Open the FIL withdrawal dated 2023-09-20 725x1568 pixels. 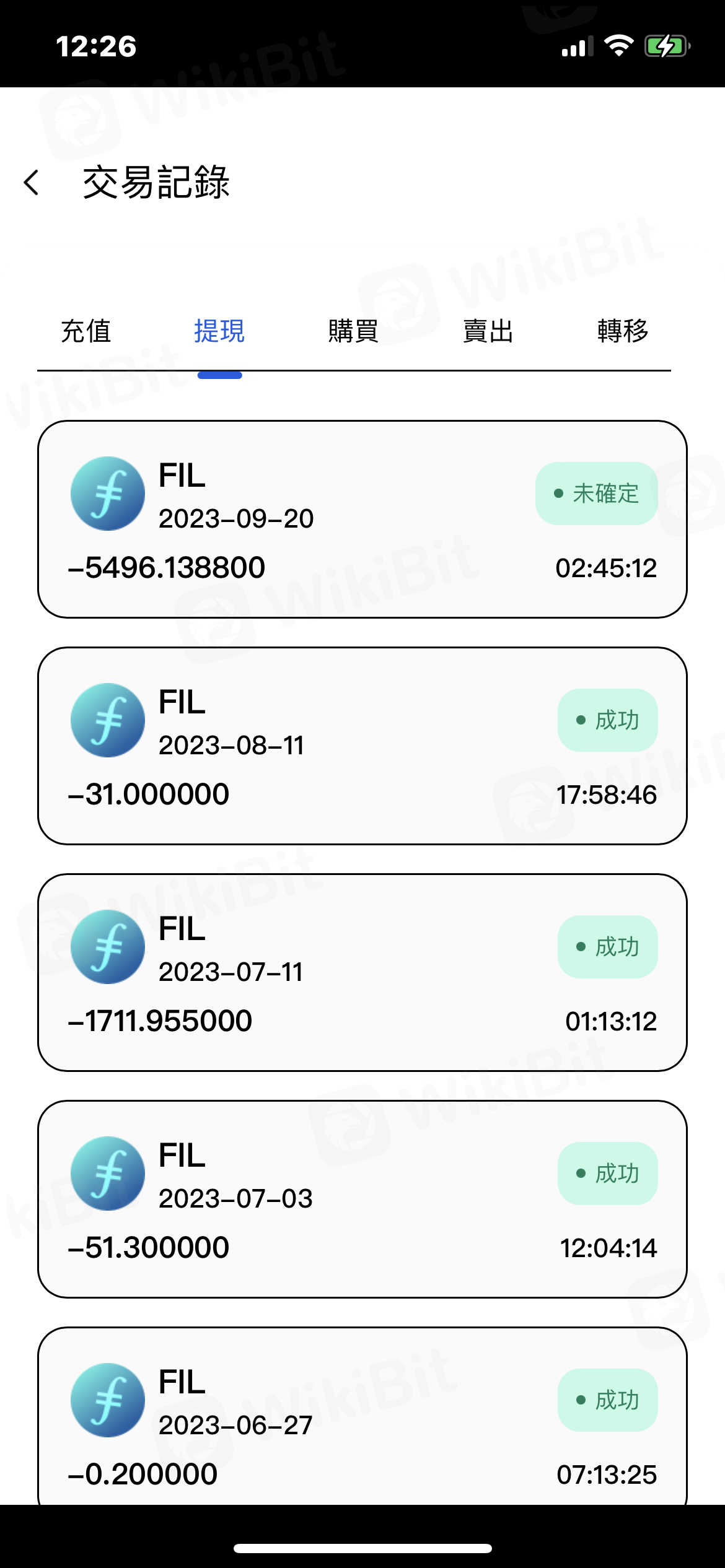pyautogui.click(x=362, y=519)
